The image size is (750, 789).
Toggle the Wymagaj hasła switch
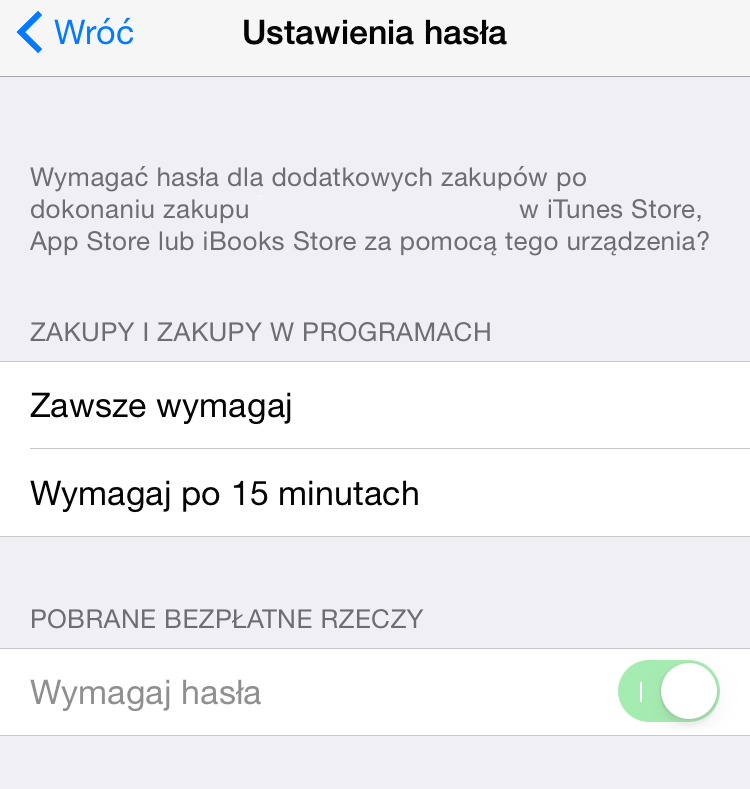(668, 691)
